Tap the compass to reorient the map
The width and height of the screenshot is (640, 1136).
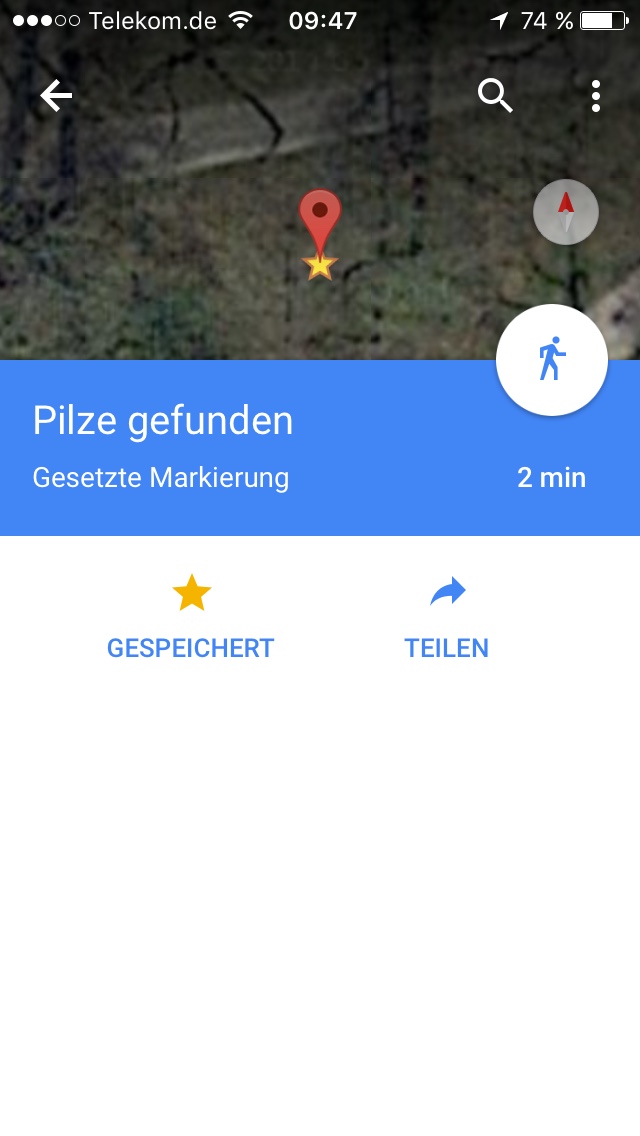[x=566, y=212]
